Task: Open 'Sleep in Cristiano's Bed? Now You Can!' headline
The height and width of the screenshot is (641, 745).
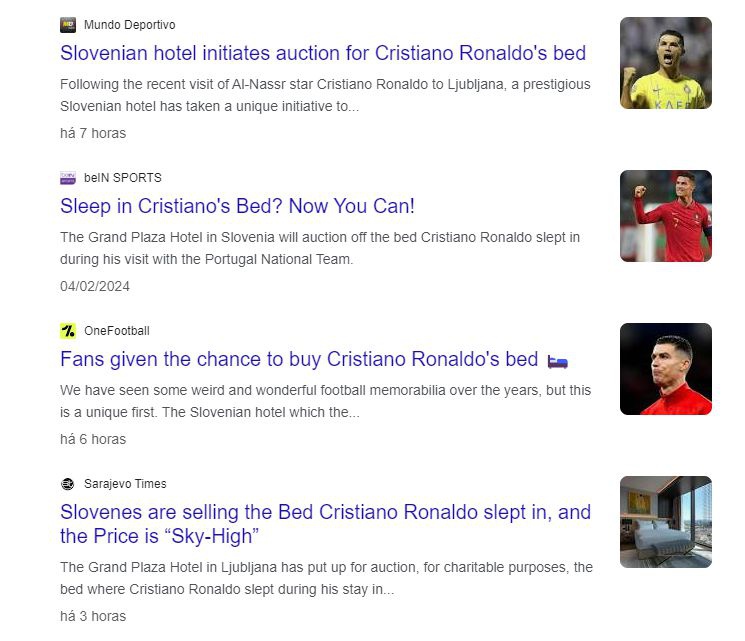Action: coord(237,206)
